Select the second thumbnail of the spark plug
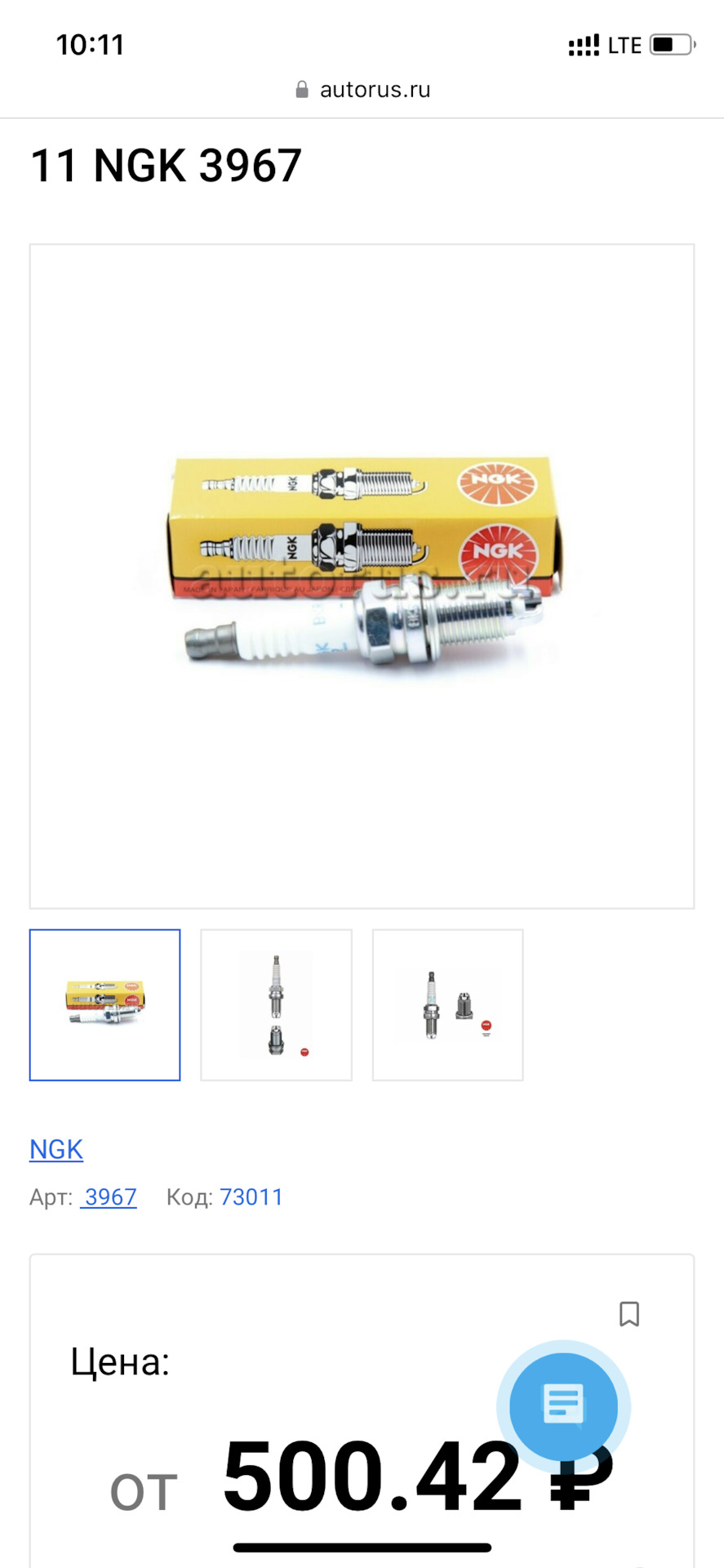This screenshot has width=724, height=1568. pyautogui.click(x=276, y=1004)
